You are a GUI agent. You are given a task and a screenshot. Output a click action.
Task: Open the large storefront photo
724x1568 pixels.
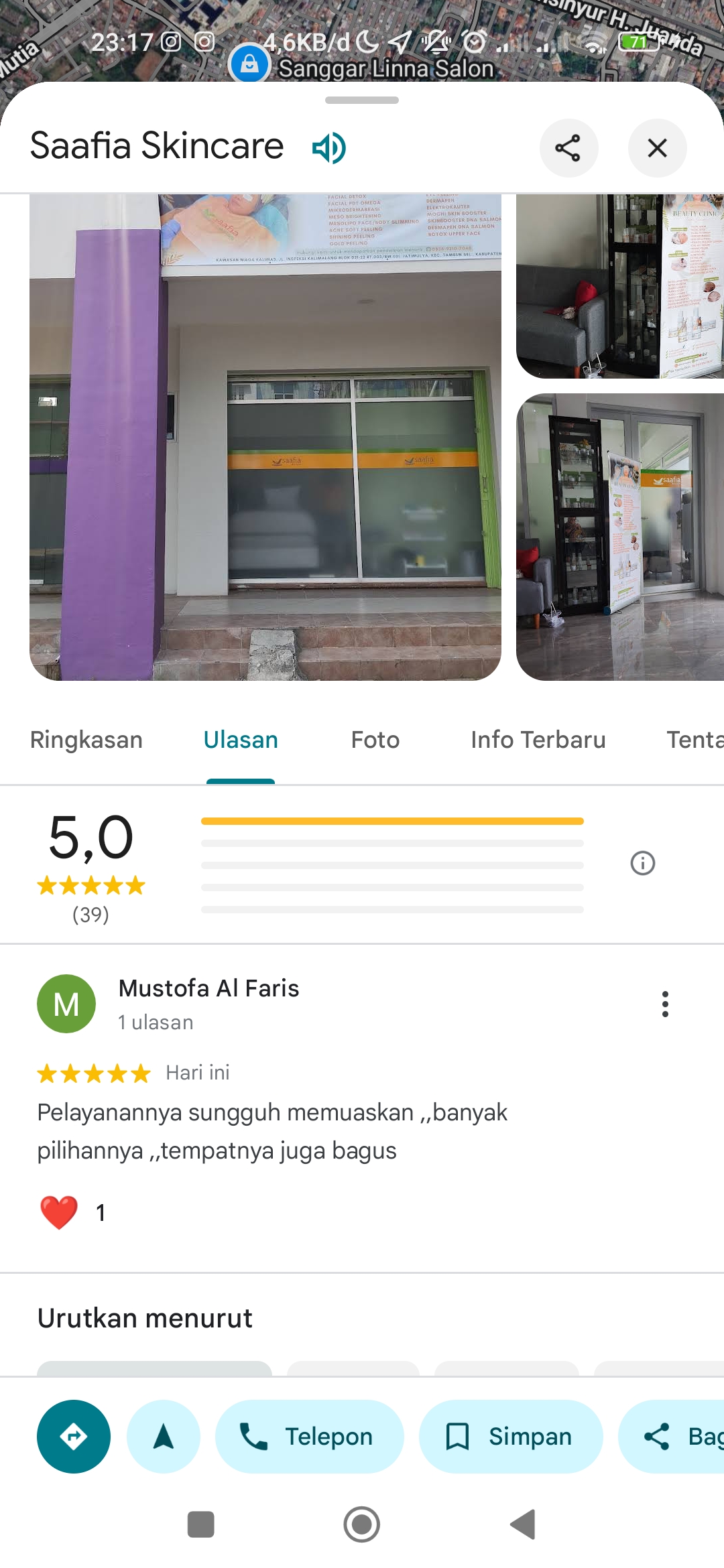[x=265, y=438]
